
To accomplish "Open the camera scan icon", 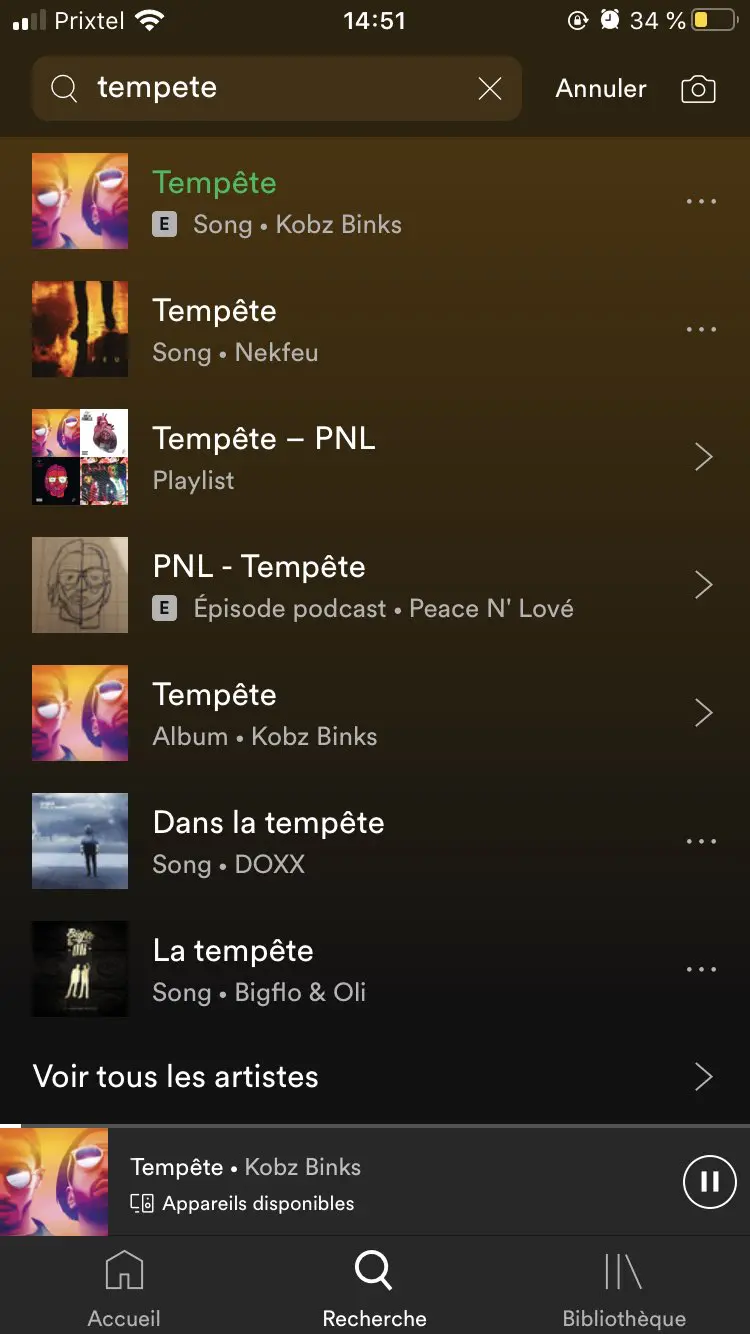I will (x=698, y=89).
